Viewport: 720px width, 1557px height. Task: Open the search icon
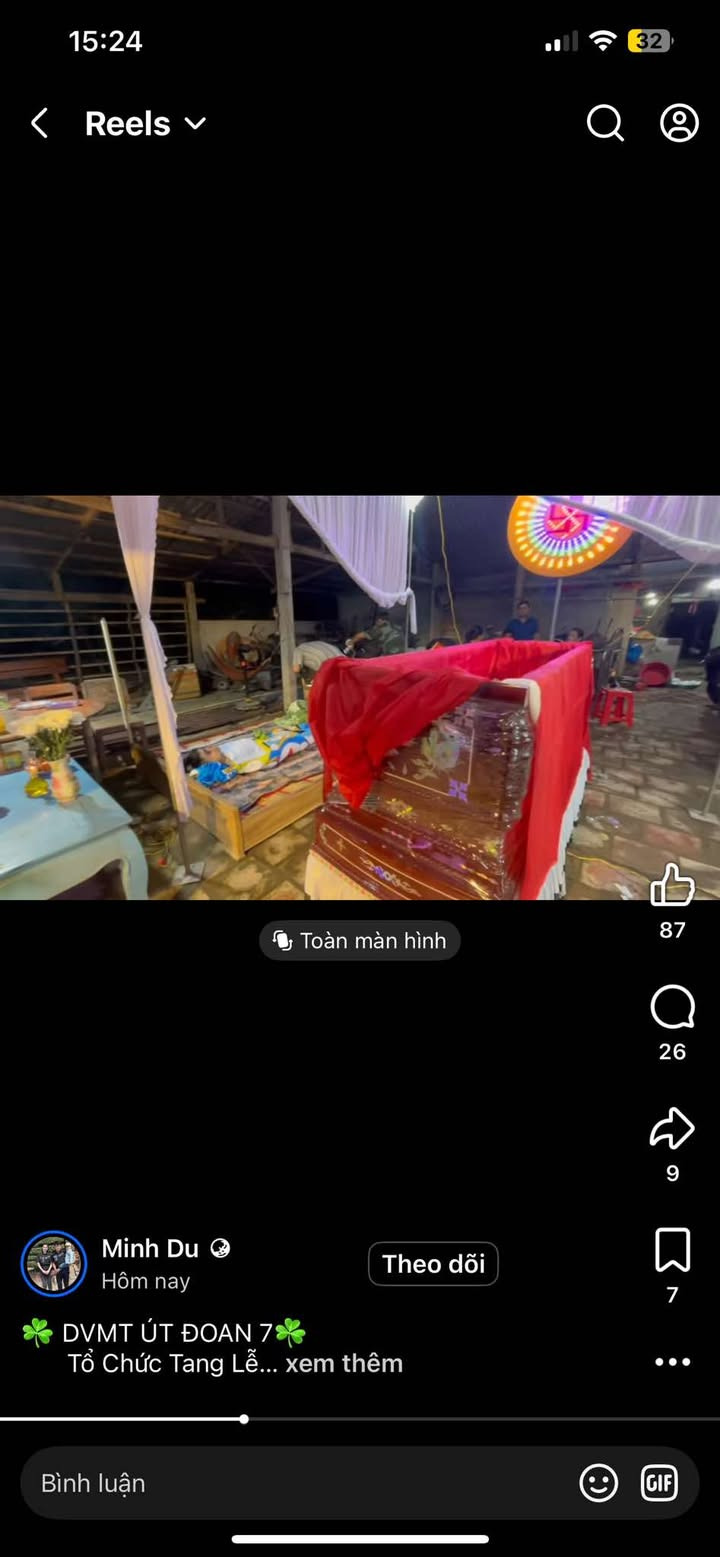pyautogui.click(x=604, y=124)
